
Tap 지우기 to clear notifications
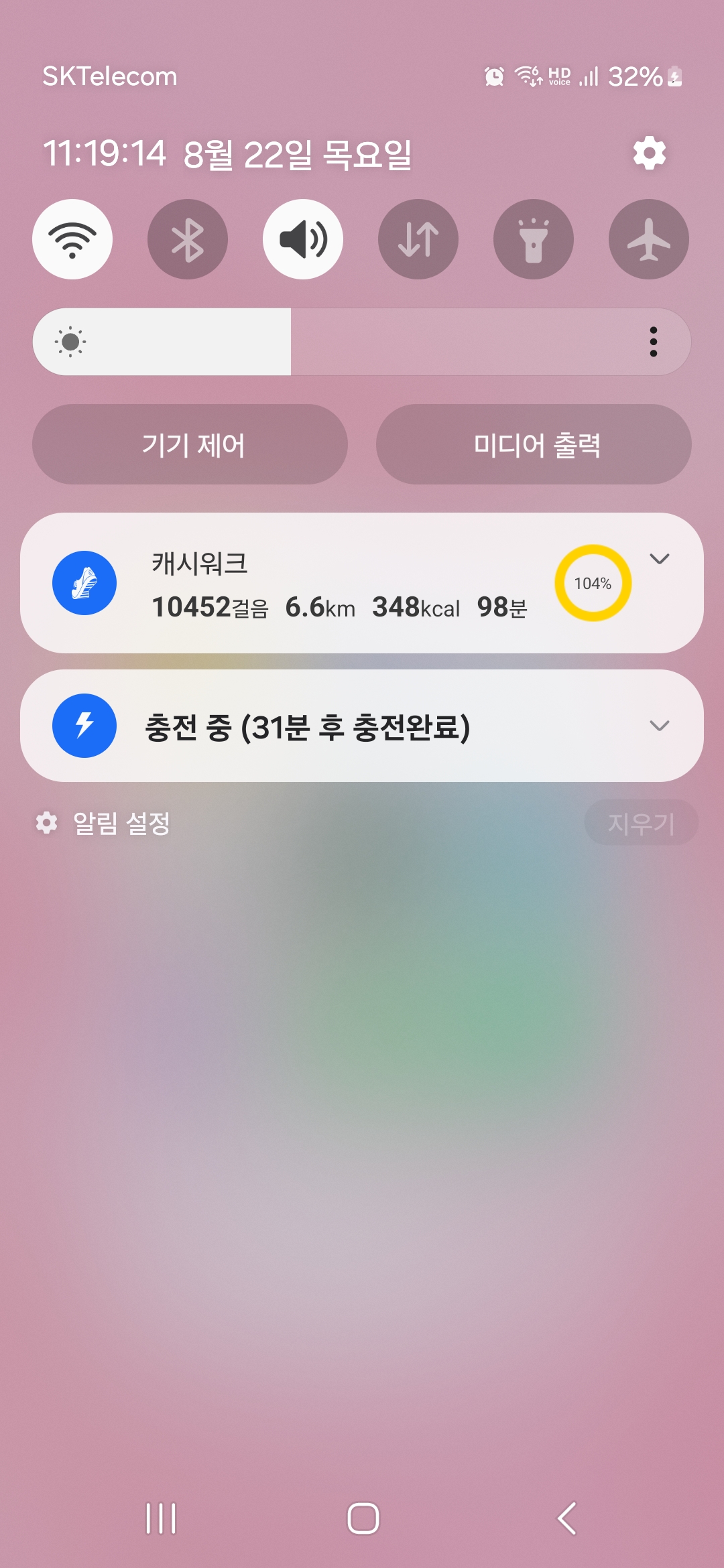click(x=641, y=823)
